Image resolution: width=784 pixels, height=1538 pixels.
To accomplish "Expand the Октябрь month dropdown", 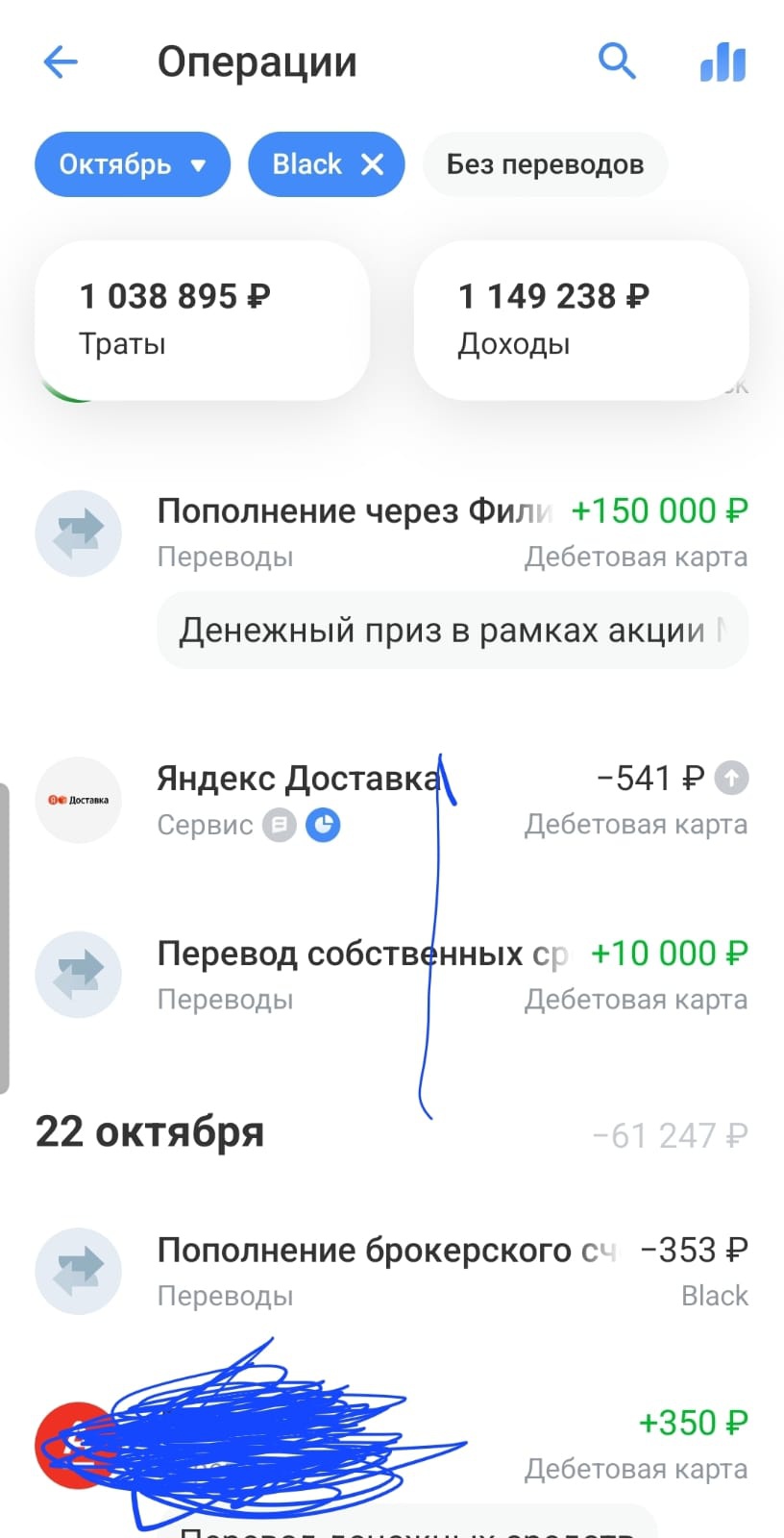I will point(133,164).
